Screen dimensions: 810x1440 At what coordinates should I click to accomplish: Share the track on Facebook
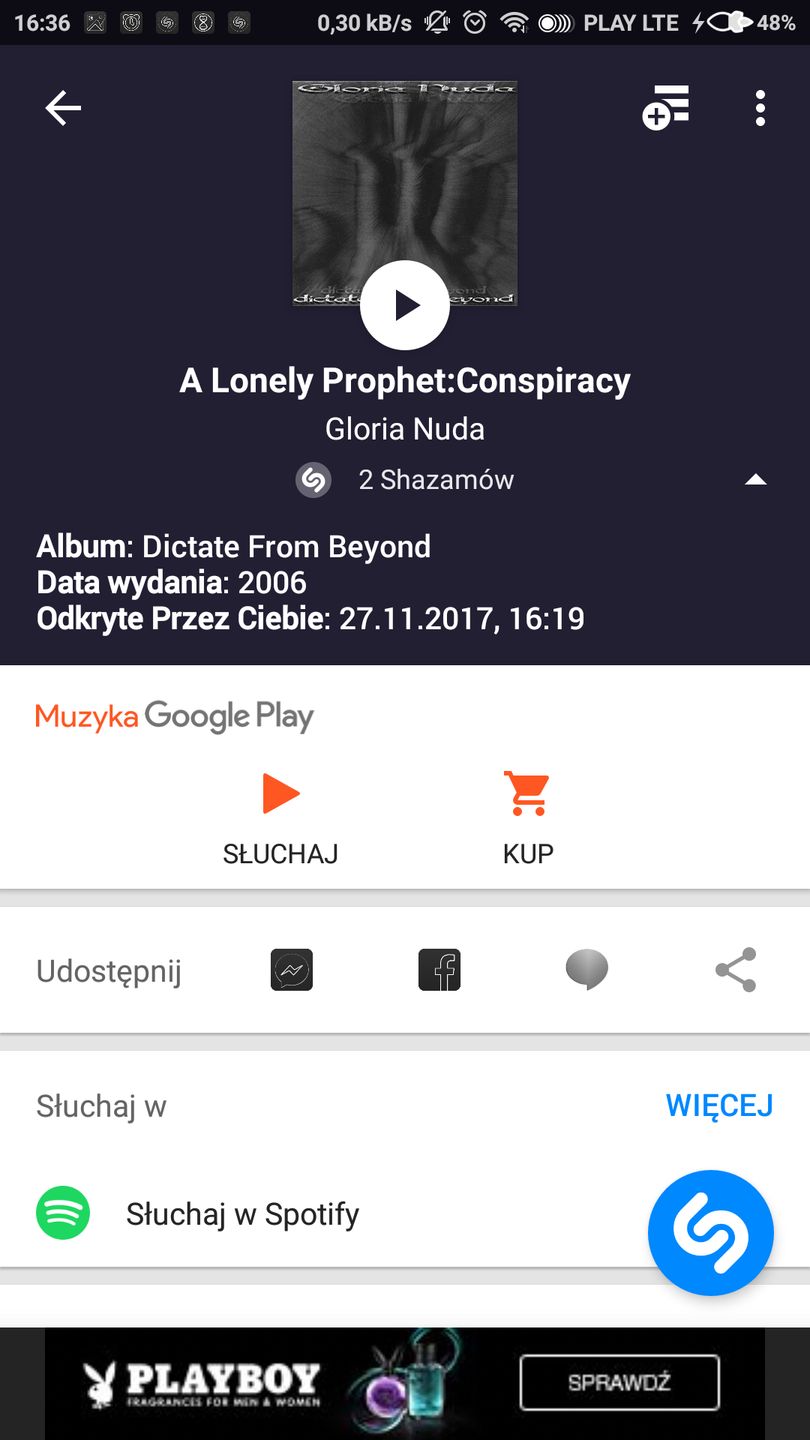(x=439, y=970)
